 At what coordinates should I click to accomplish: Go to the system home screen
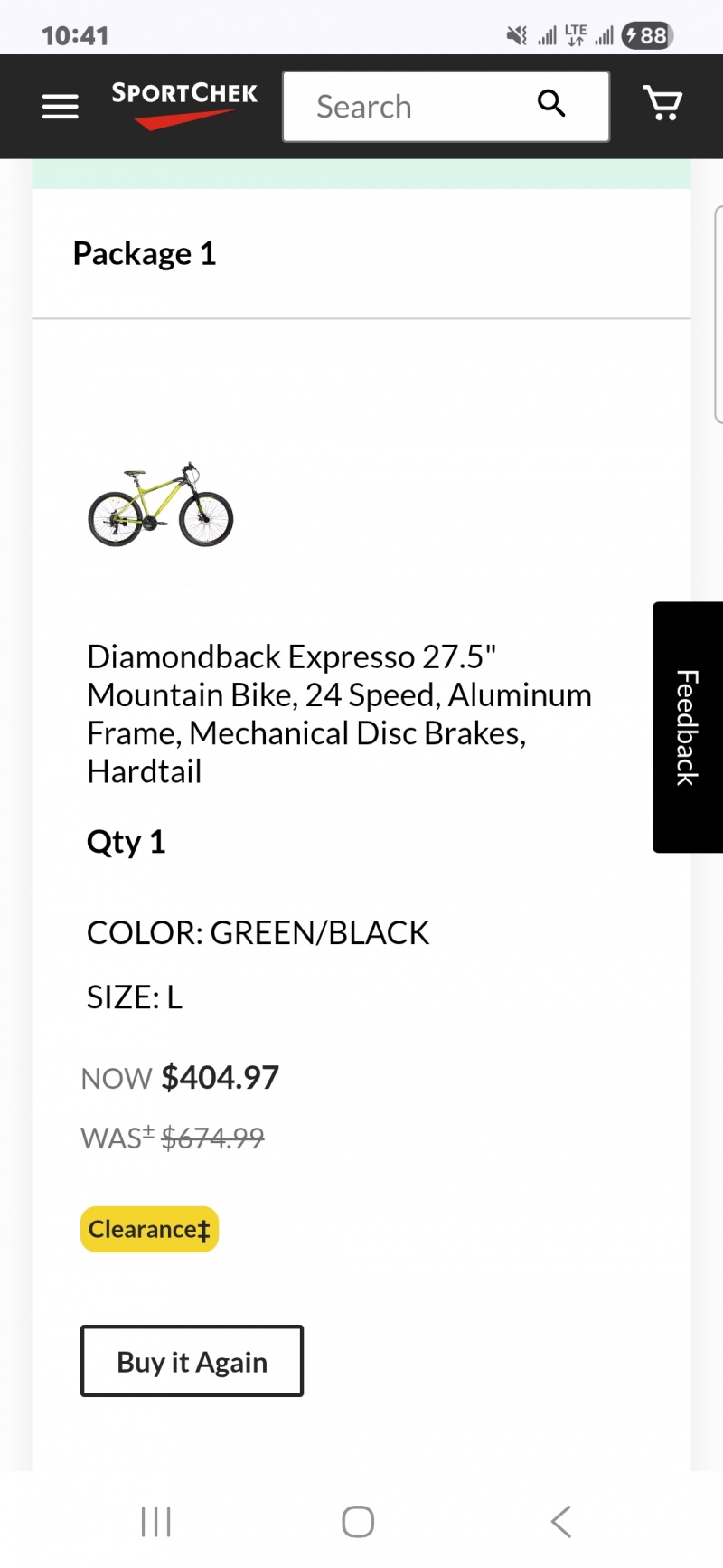(x=358, y=1521)
